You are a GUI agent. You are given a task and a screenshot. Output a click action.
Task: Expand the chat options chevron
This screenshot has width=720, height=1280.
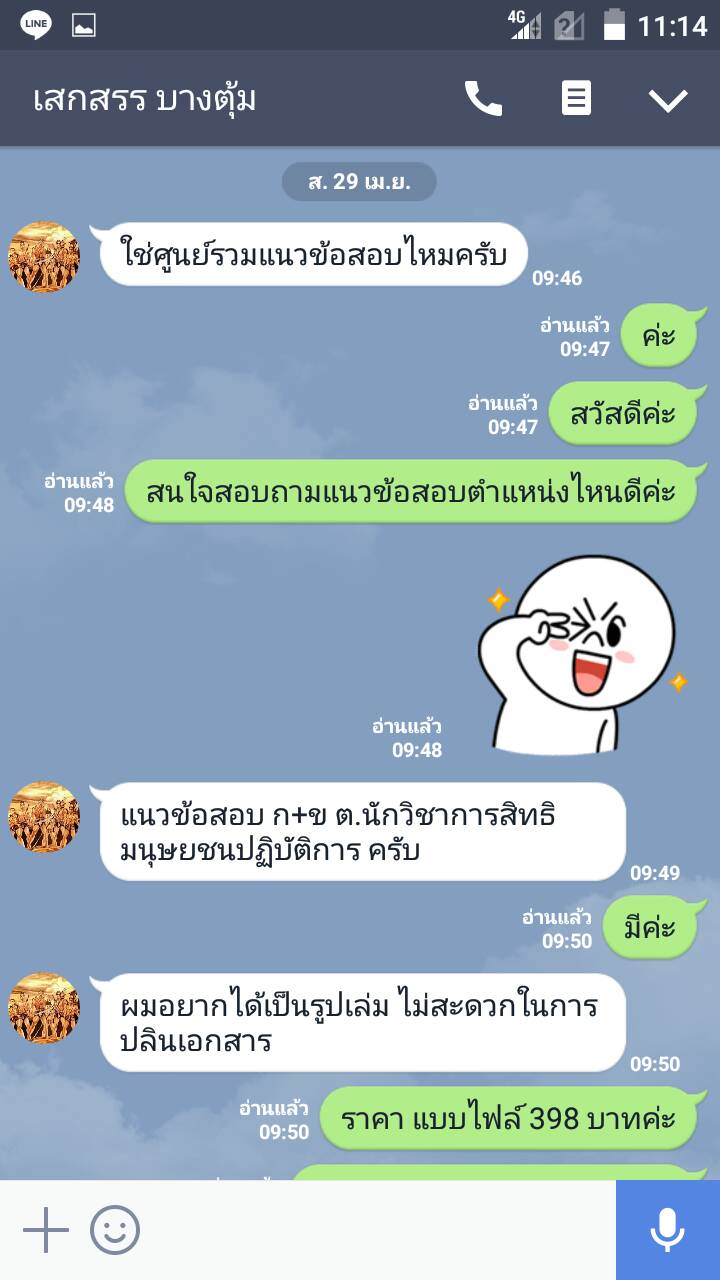pyautogui.click(x=668, y=100)
